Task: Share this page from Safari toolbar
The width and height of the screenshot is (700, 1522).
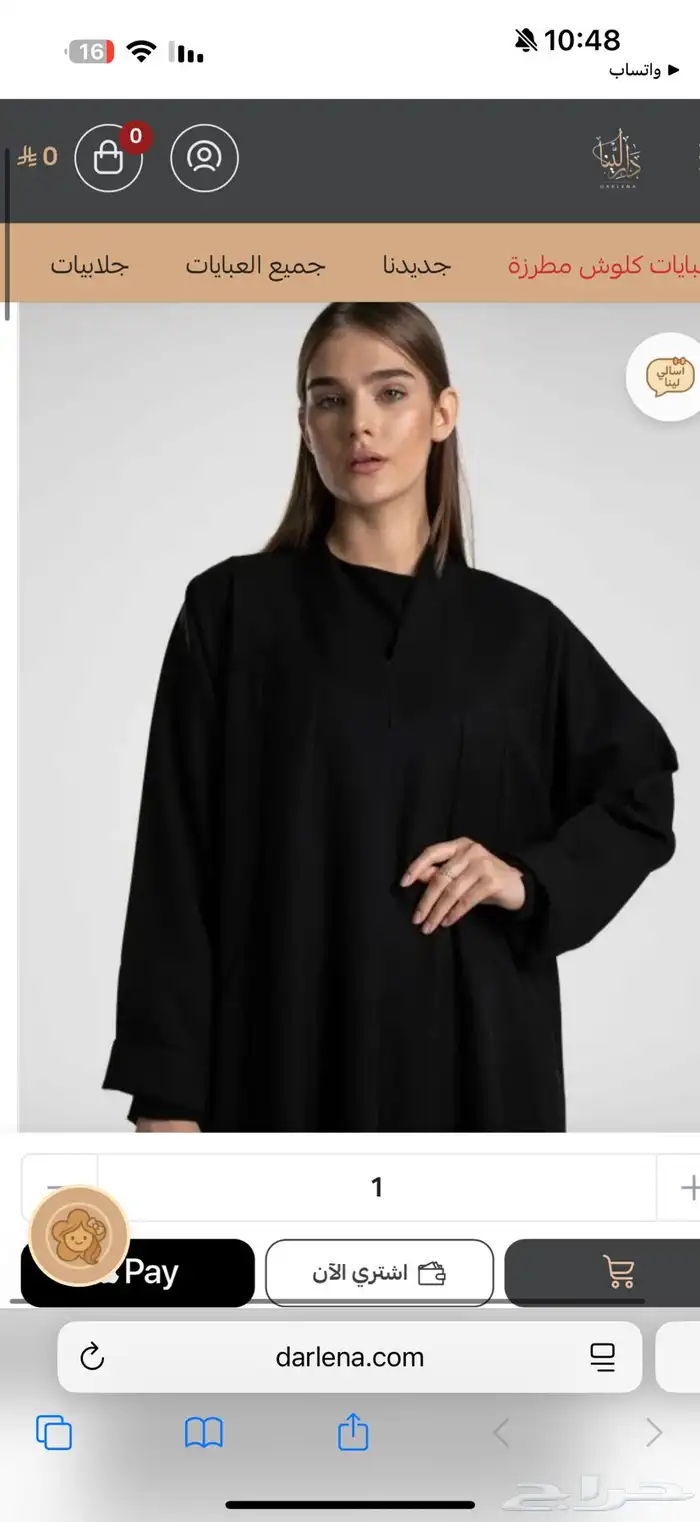Action: click(x=353, y=1433)
